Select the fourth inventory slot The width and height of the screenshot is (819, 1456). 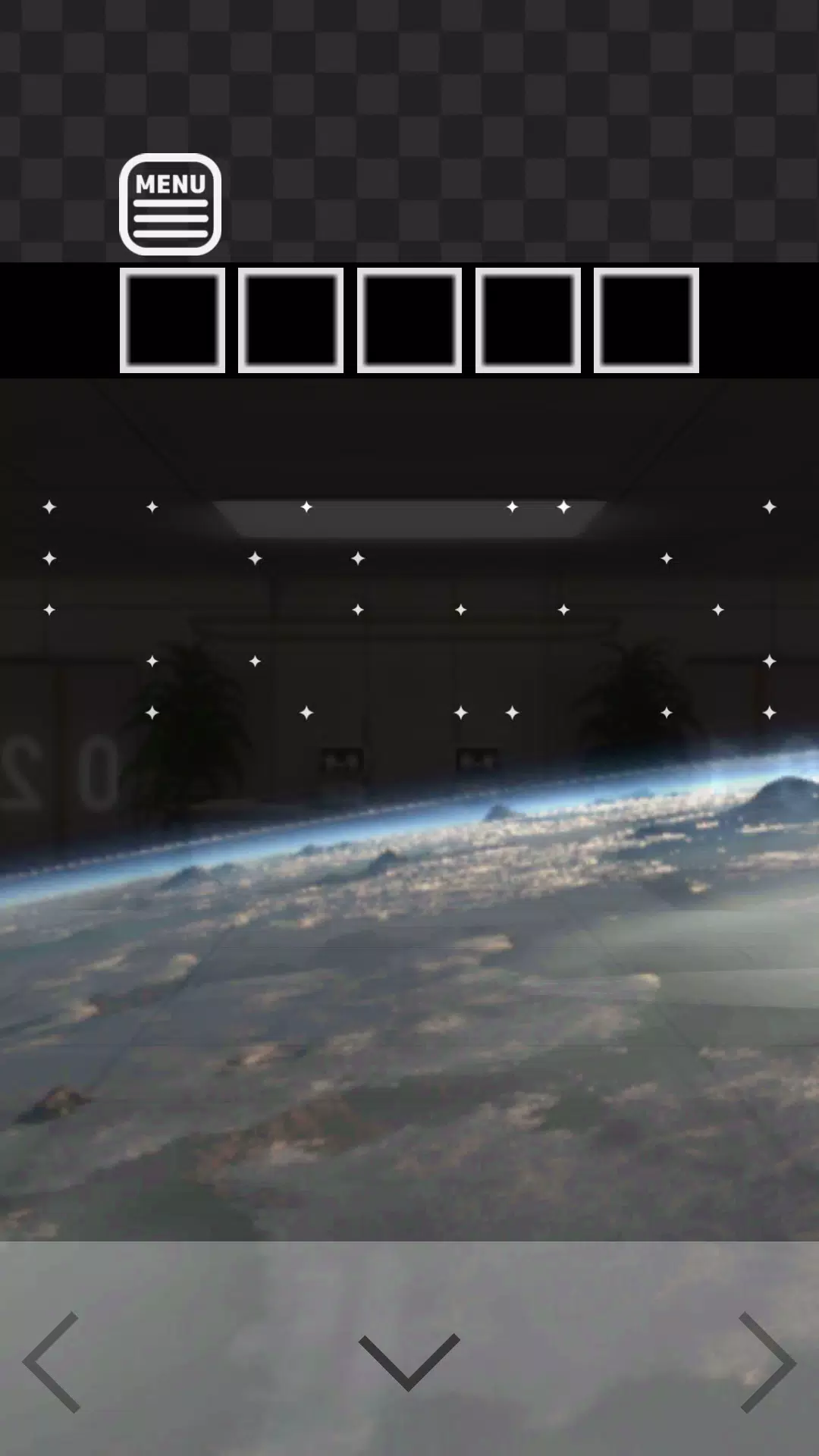528,320
